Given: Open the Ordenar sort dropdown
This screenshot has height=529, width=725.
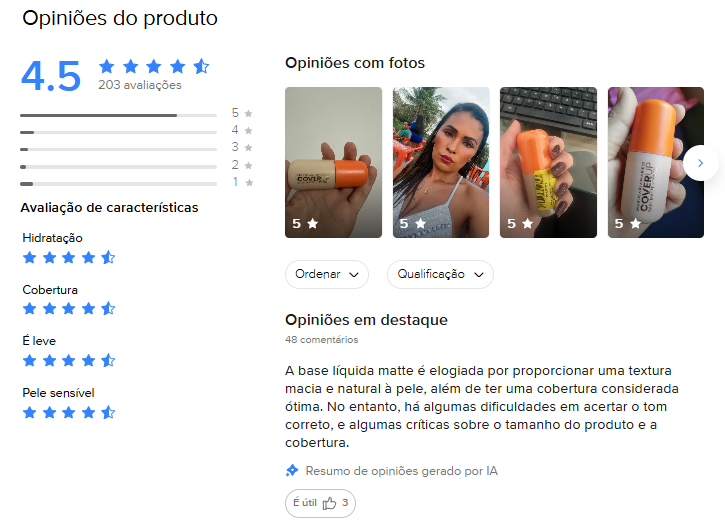Looking at the screenshot, I should coord(326,274).
